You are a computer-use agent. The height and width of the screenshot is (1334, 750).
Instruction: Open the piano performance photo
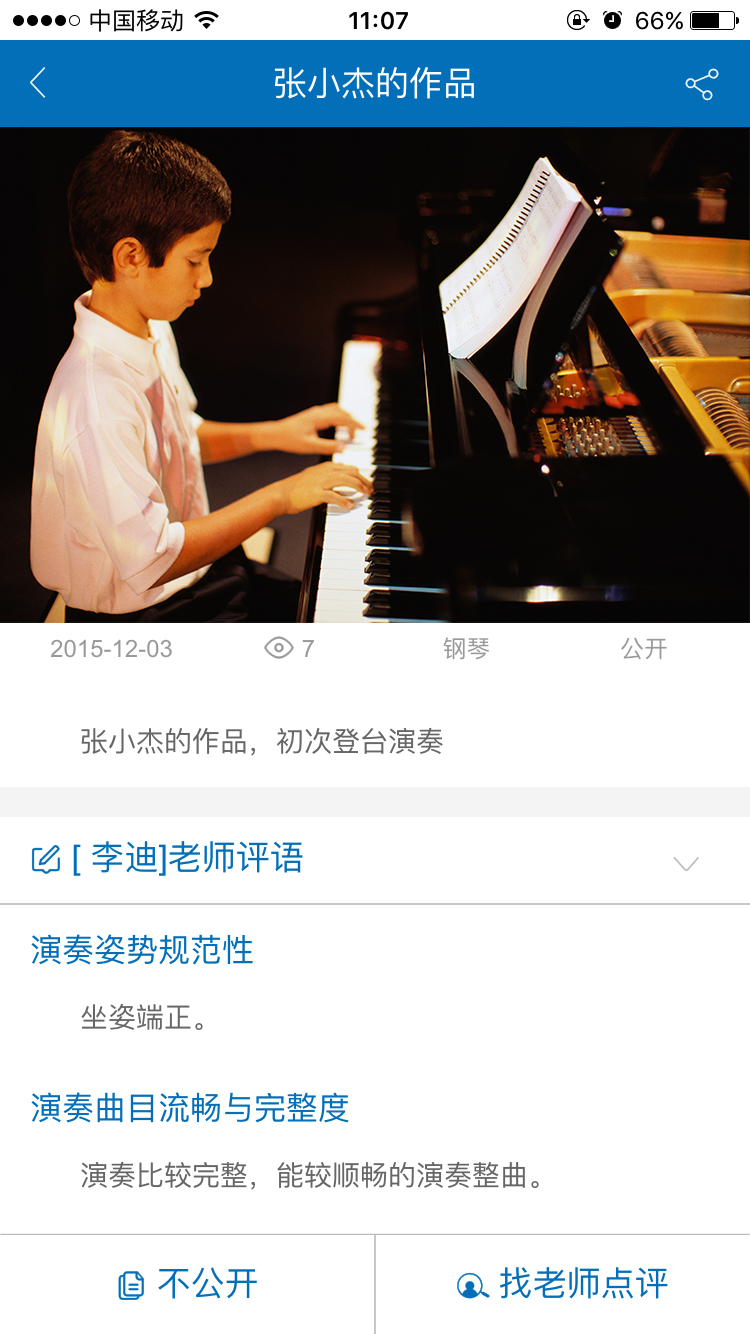coord(375,375)
